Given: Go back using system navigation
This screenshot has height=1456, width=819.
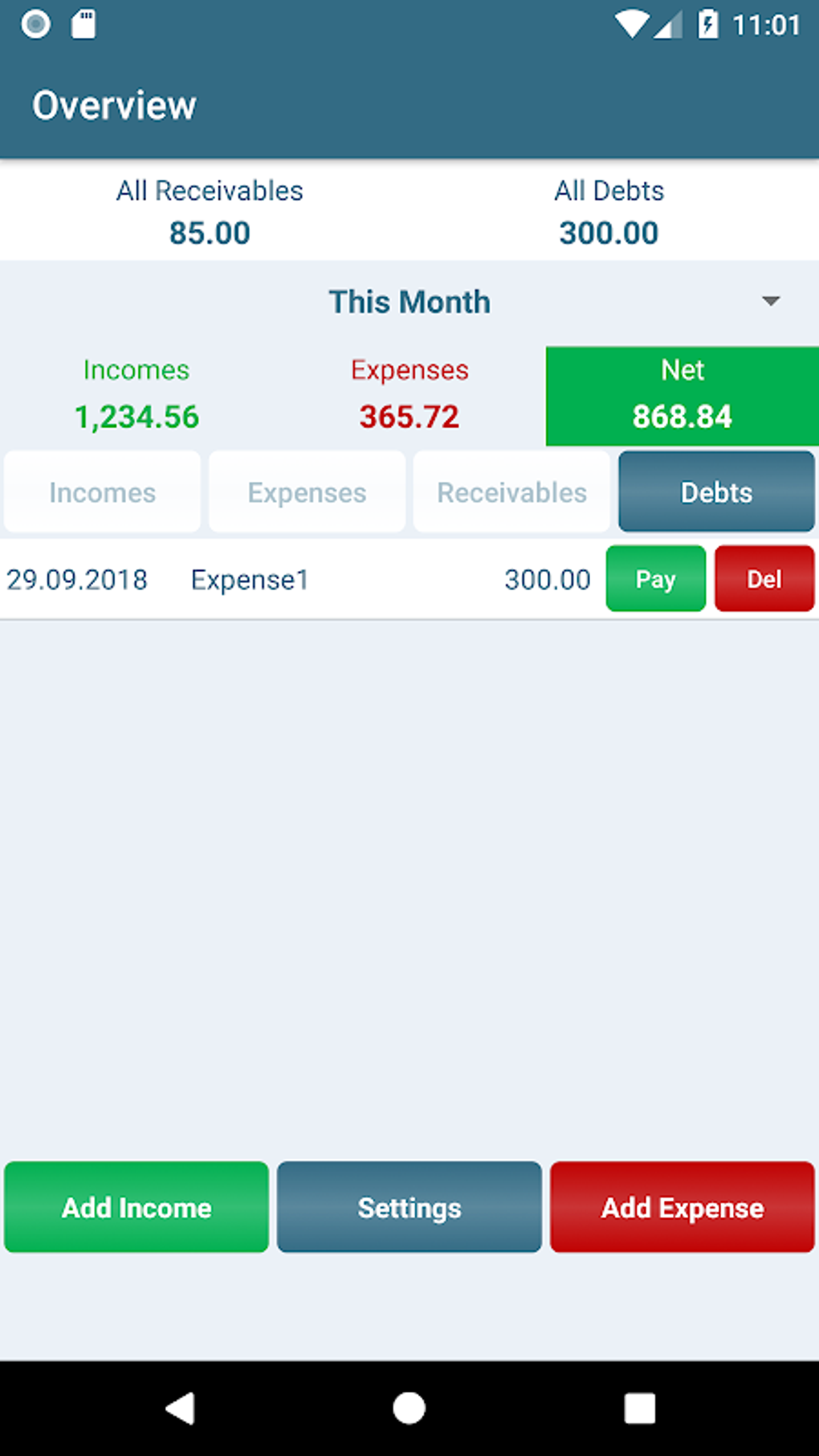Looking at the screenshot, I should pyautogui.click(x=181, y=1408).
